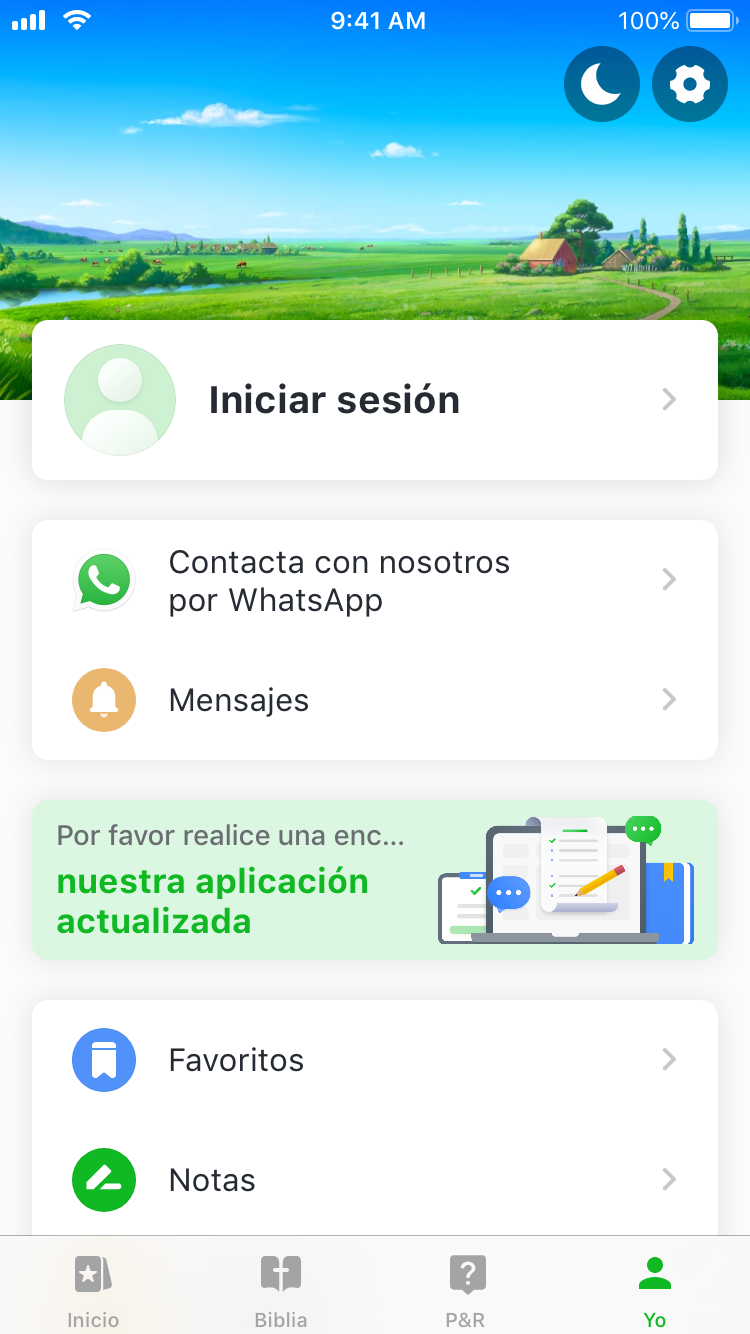Viewport: 750px width, 1334px height.
Task: View Favoritos
Action: point(375,1060)
